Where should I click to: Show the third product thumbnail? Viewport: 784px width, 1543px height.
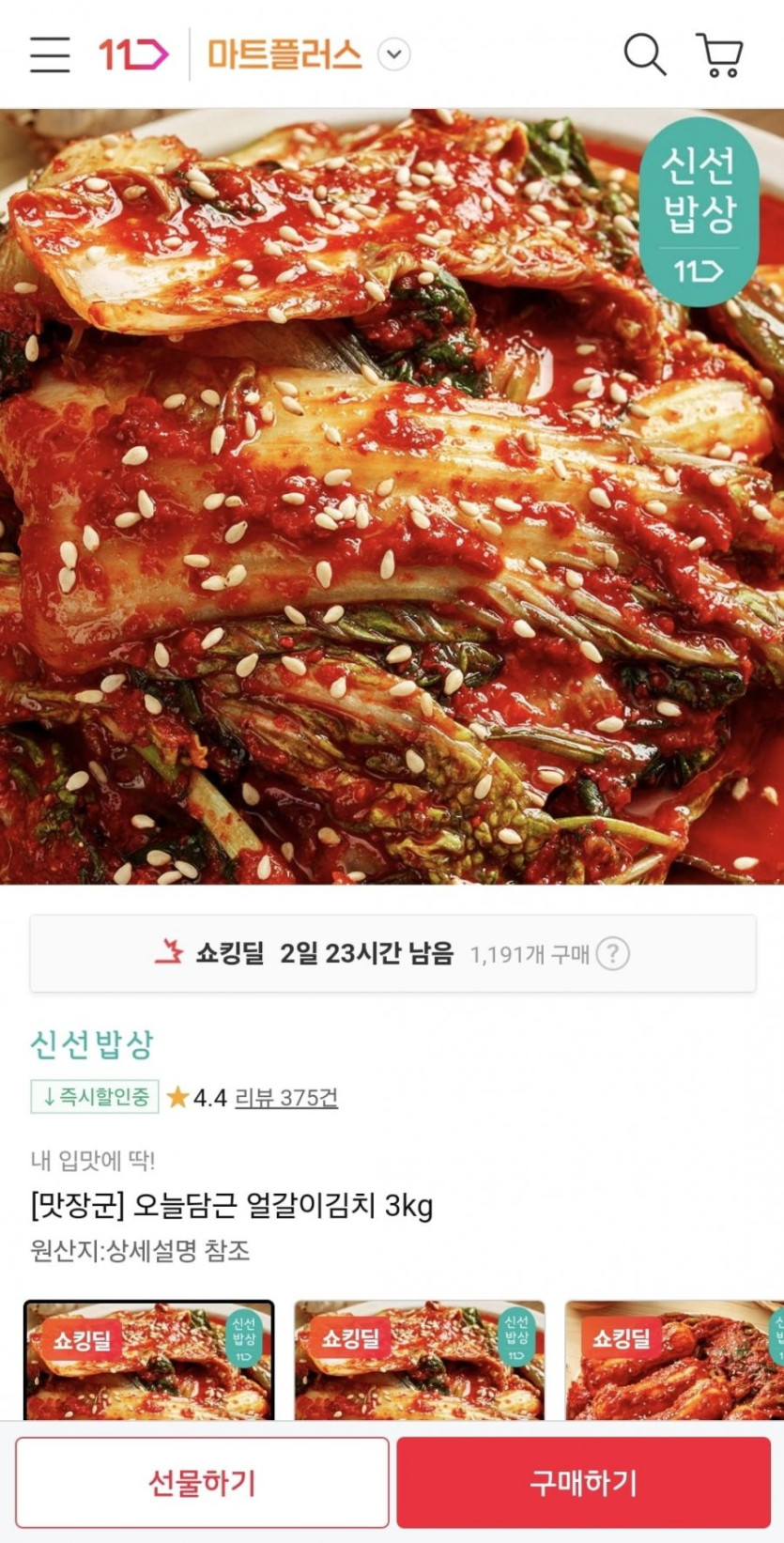674,1359
